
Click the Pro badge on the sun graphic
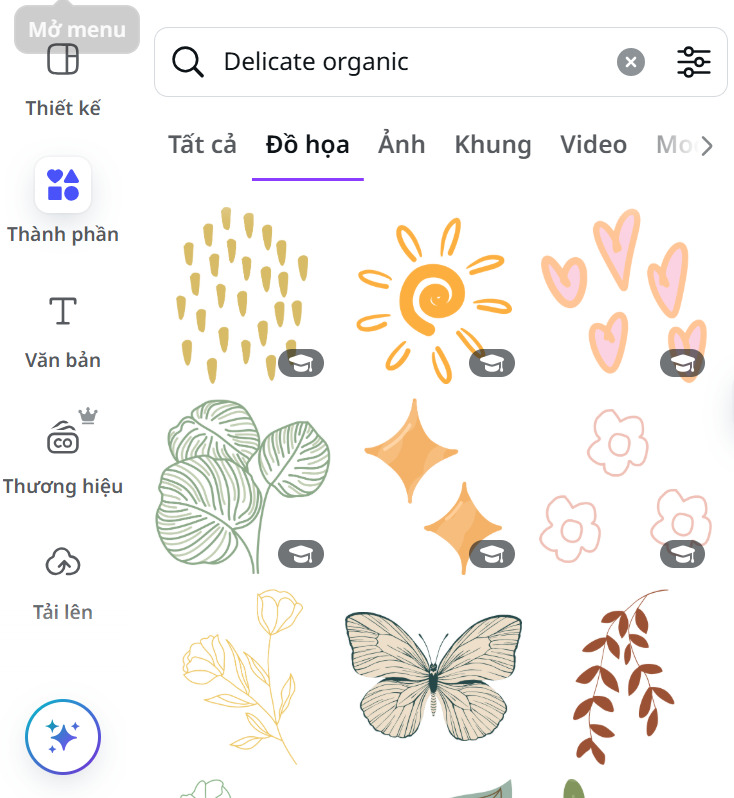491,364
